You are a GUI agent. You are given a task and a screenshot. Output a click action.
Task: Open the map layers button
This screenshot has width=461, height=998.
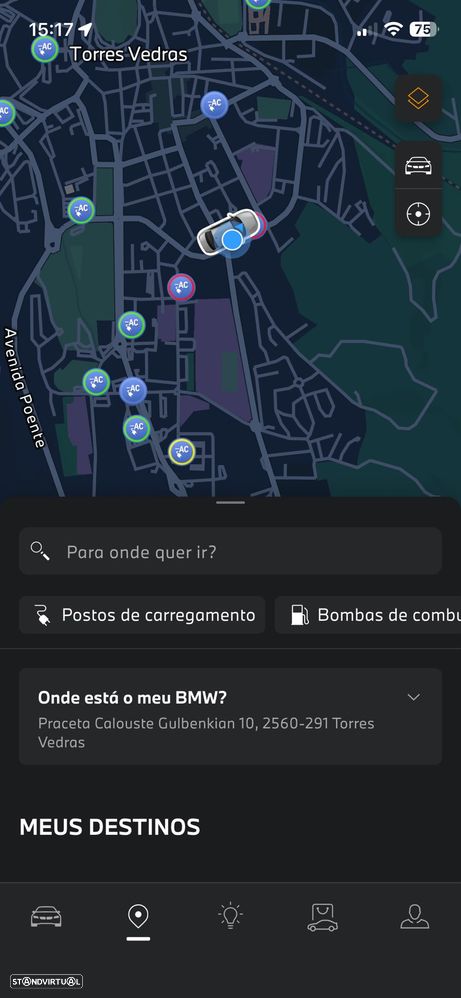click(x=418, y=99)
